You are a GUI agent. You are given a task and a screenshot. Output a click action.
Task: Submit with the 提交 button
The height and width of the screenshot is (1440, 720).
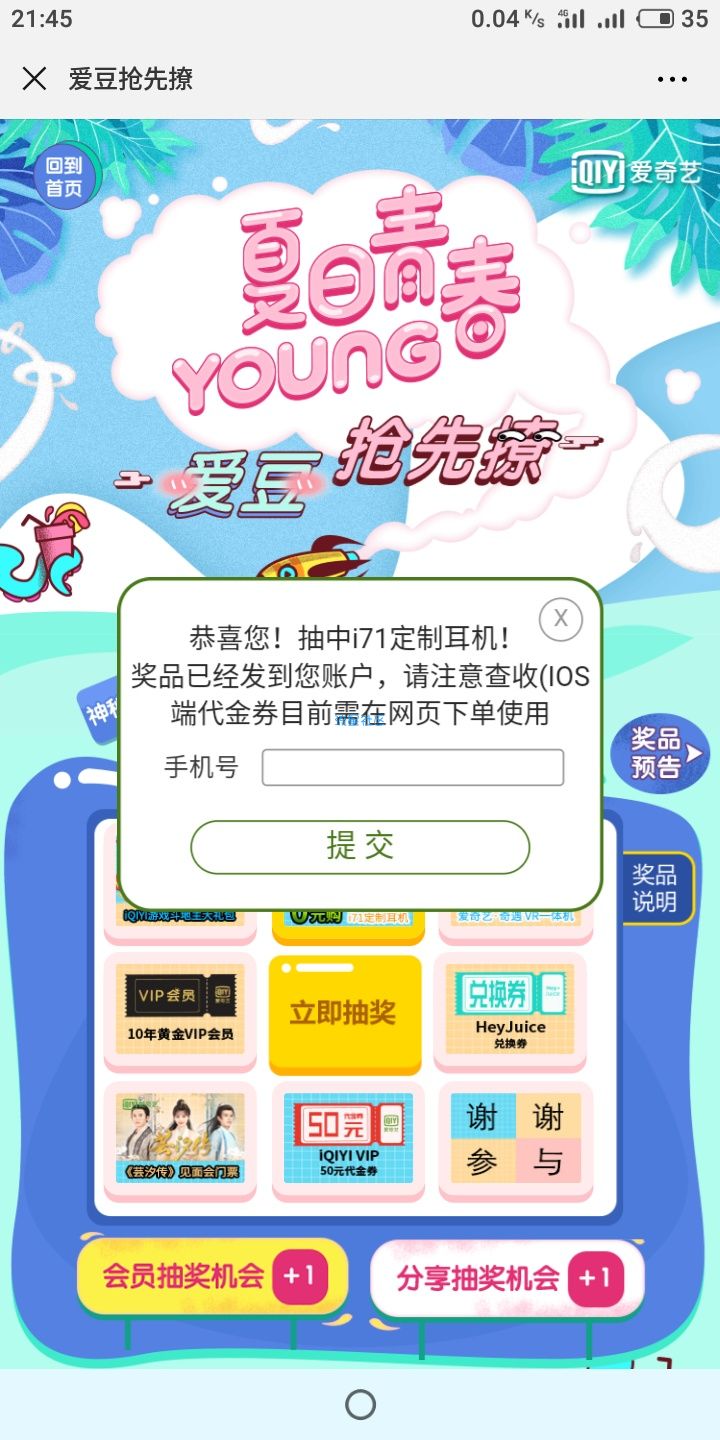click(360, 847)
